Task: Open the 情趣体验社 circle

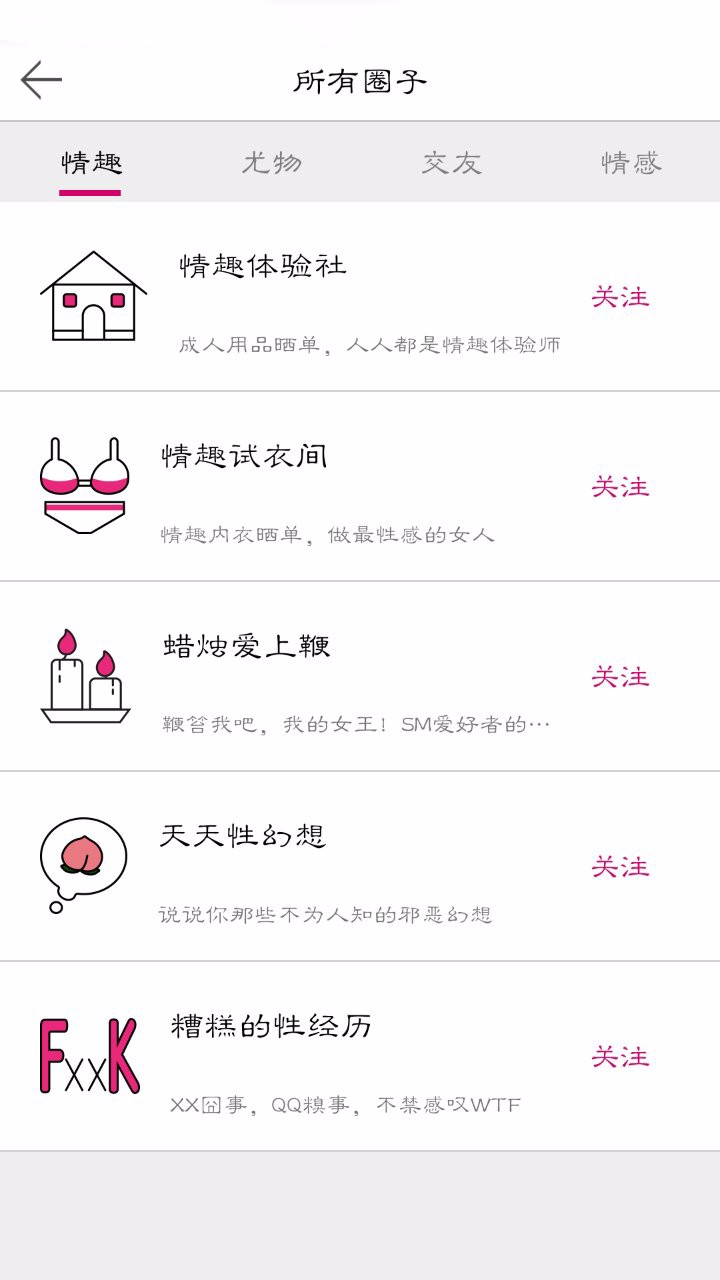Action: (360, 296)
